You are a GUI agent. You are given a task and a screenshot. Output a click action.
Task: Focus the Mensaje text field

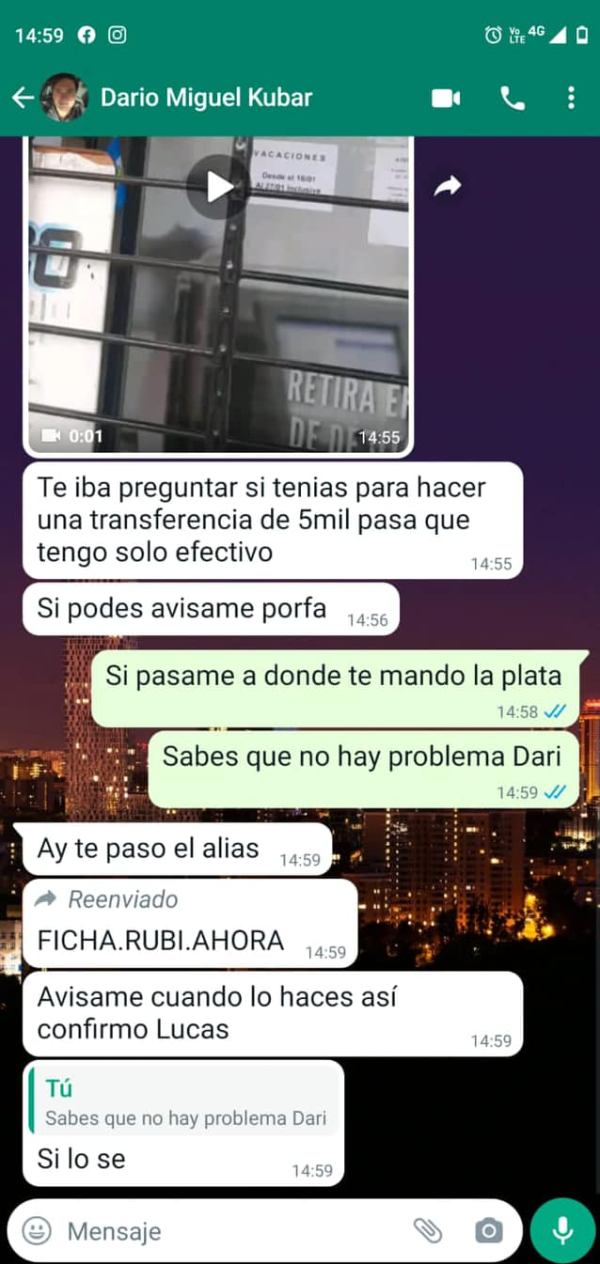pos(230,1231)
